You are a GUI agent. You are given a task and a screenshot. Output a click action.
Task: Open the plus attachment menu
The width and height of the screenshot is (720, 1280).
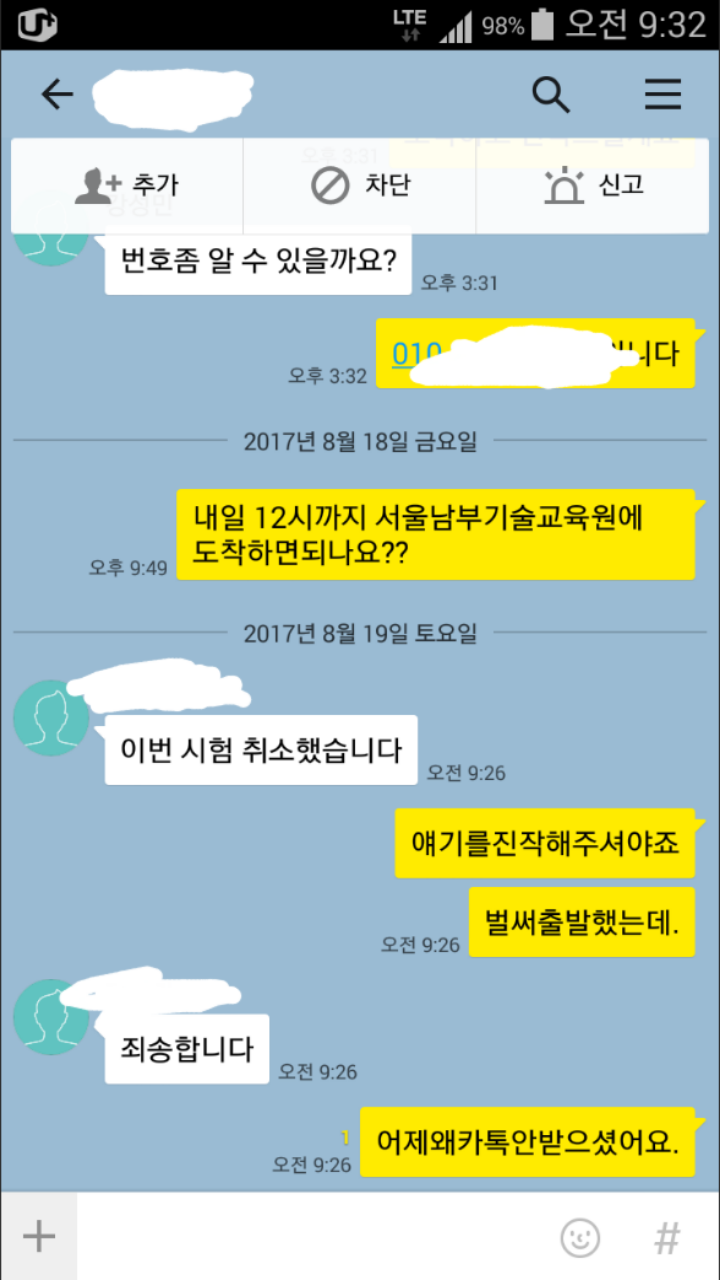pyautogui.click(x=39, y=1237)
